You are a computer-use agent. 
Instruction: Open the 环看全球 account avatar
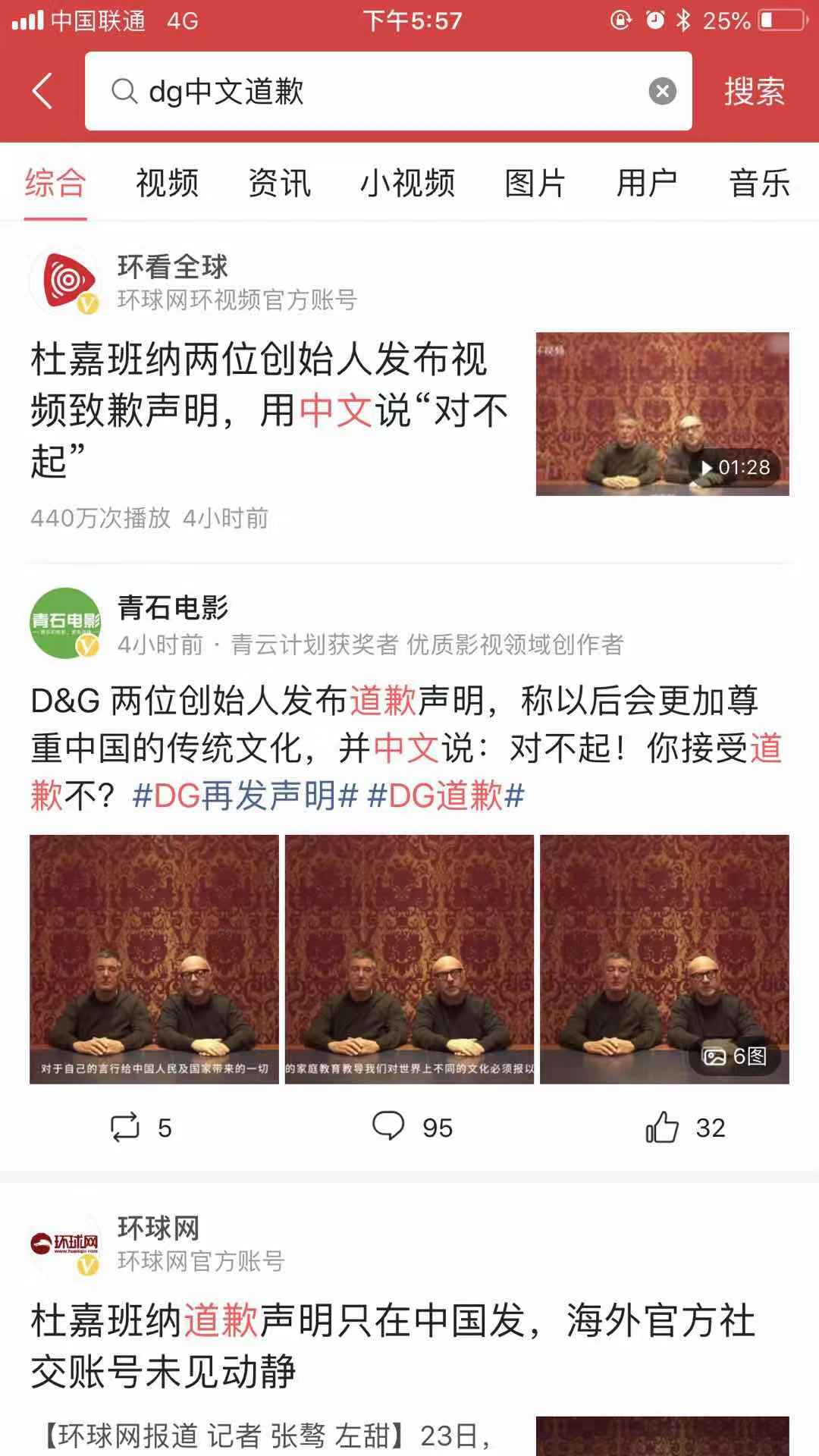pyautogui.click(x=64, y=281)
